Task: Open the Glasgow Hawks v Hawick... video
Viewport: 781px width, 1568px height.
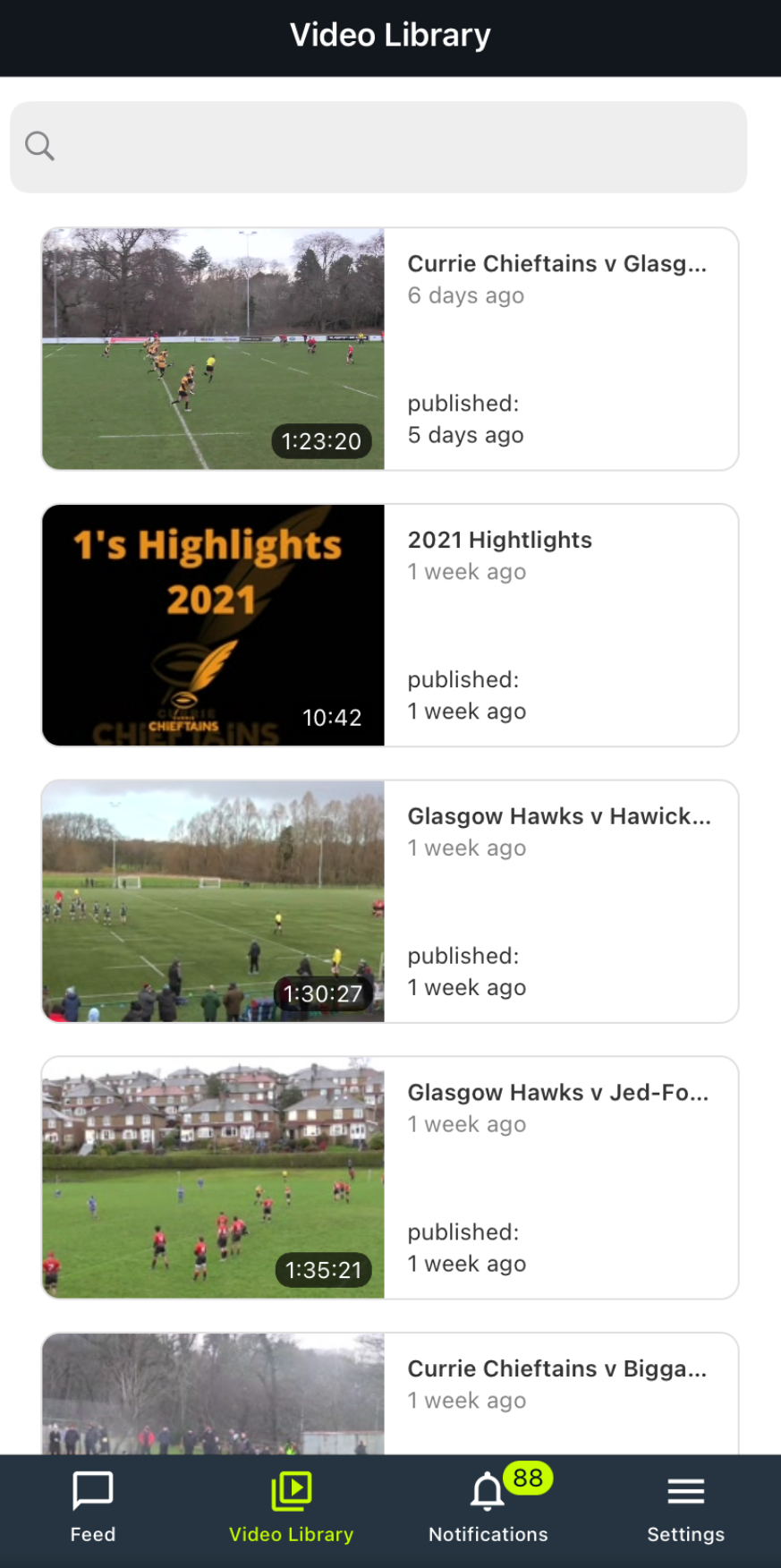Action: click(390, 901)
